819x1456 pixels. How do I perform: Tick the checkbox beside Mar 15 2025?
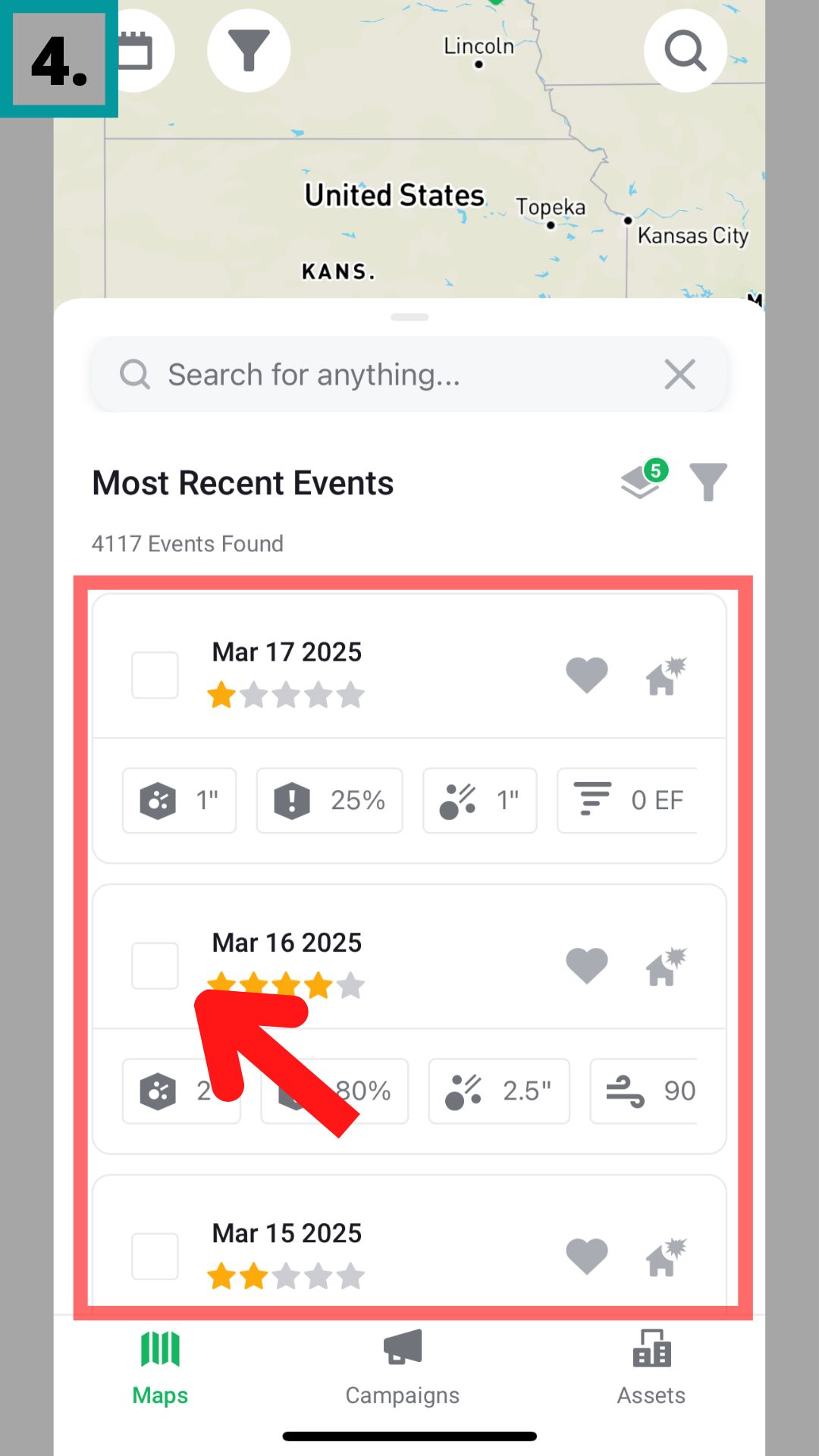pyautogui.click(x=155, y=1256)
